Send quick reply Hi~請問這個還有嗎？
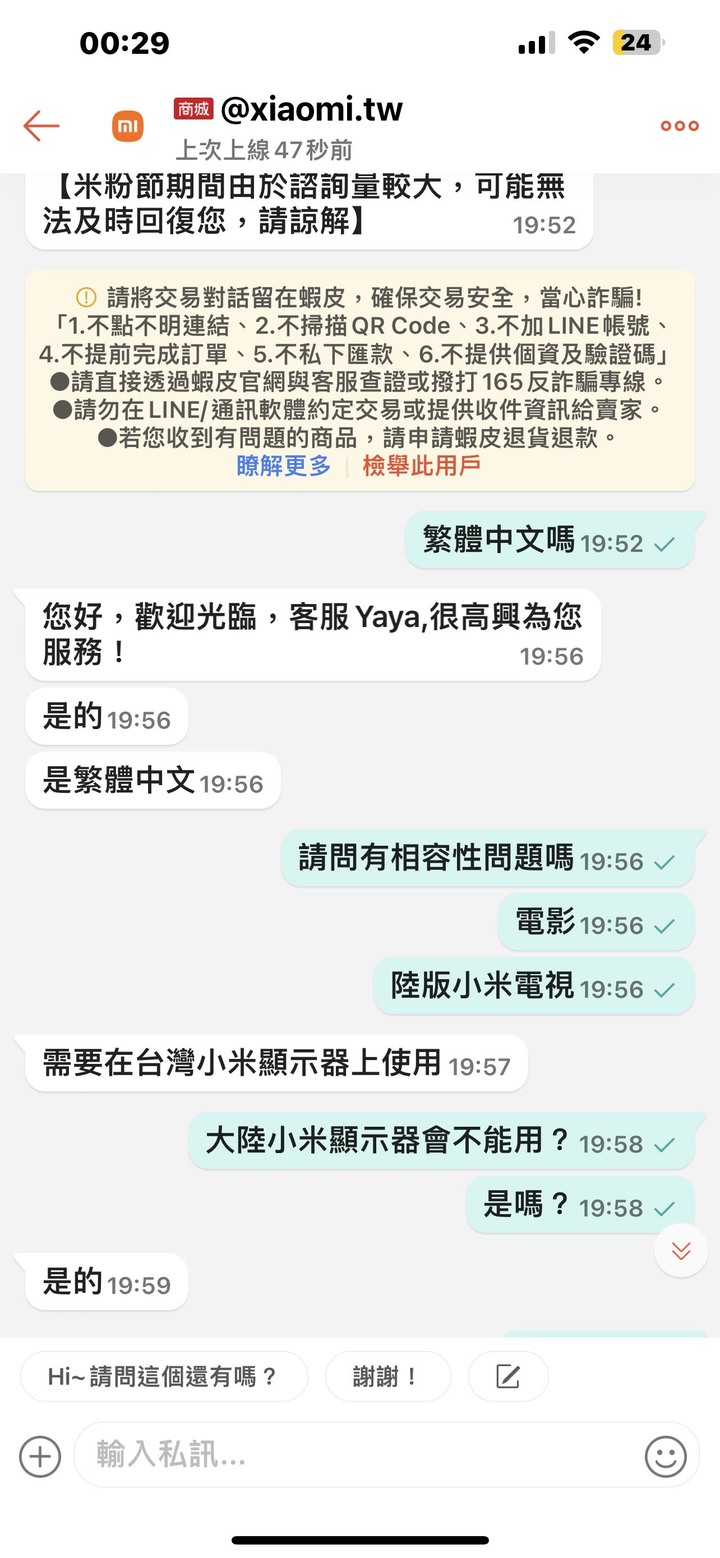This screenshot has height=1558, width=720. pos(163,1376)
